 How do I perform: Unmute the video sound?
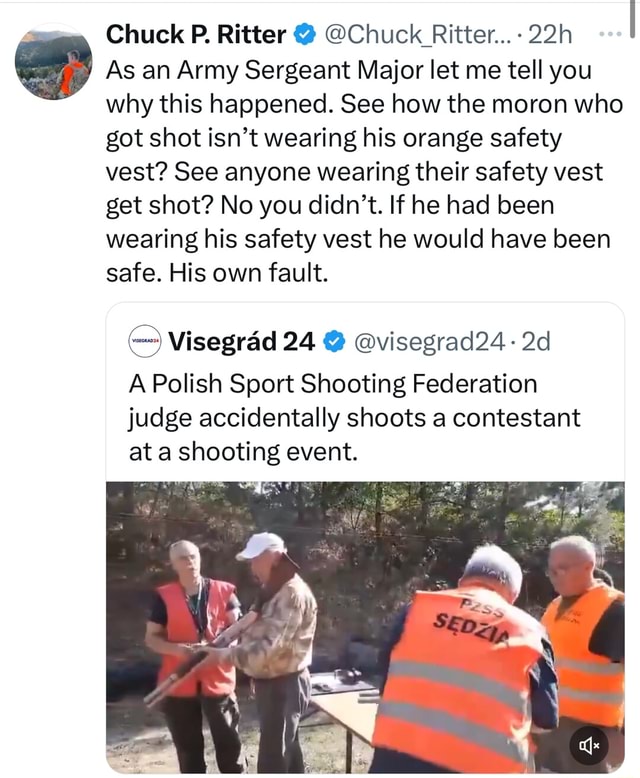pos(587,744)
